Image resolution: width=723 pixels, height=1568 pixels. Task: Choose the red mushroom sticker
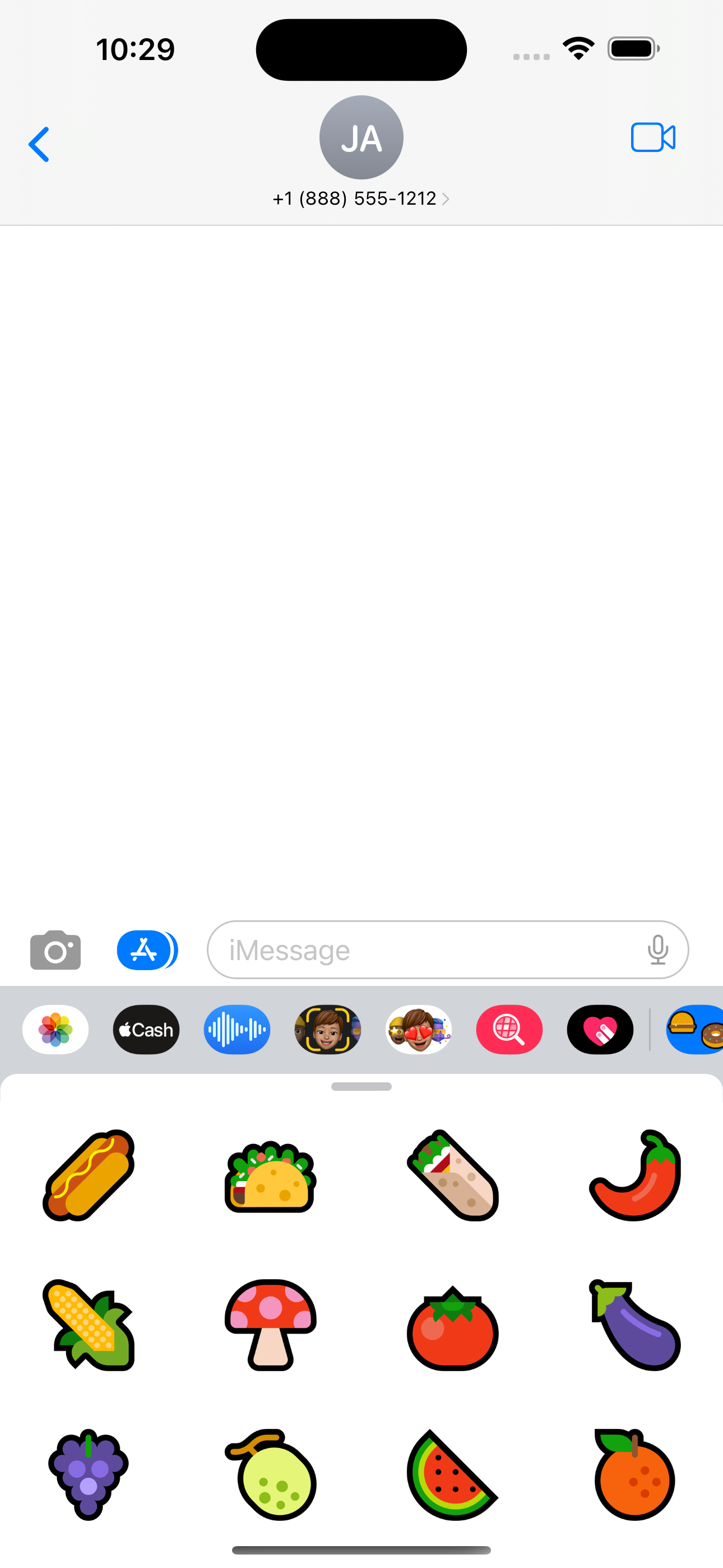click(x=270, y=1325)
